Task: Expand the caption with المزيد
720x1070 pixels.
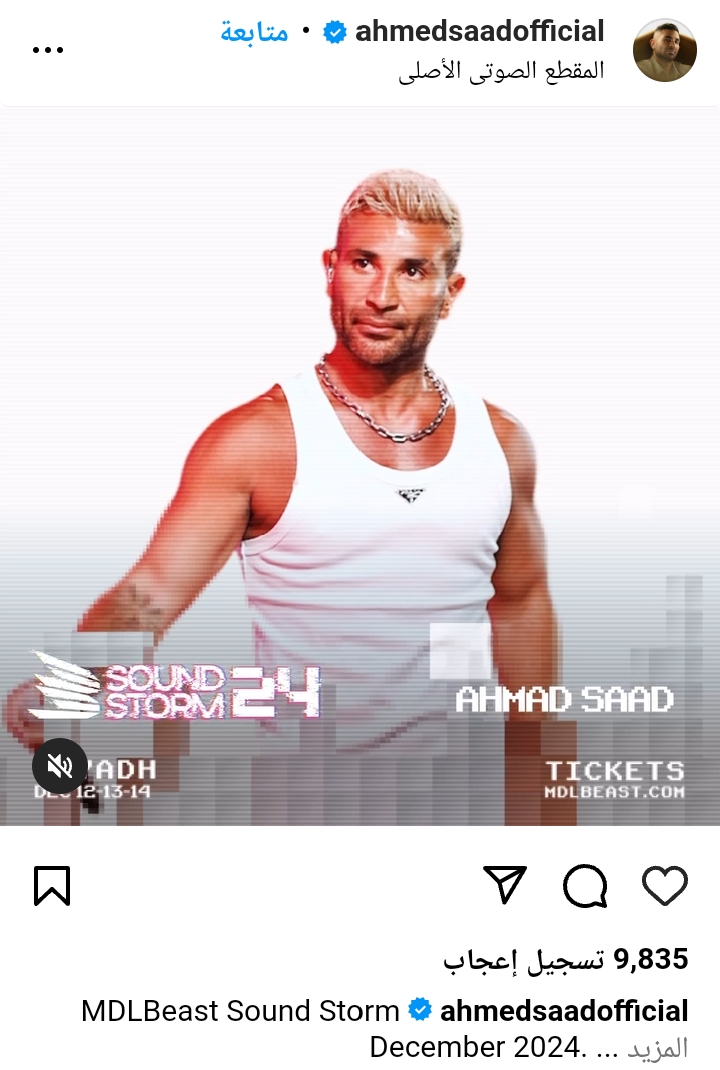Action: coord(657,1048)
